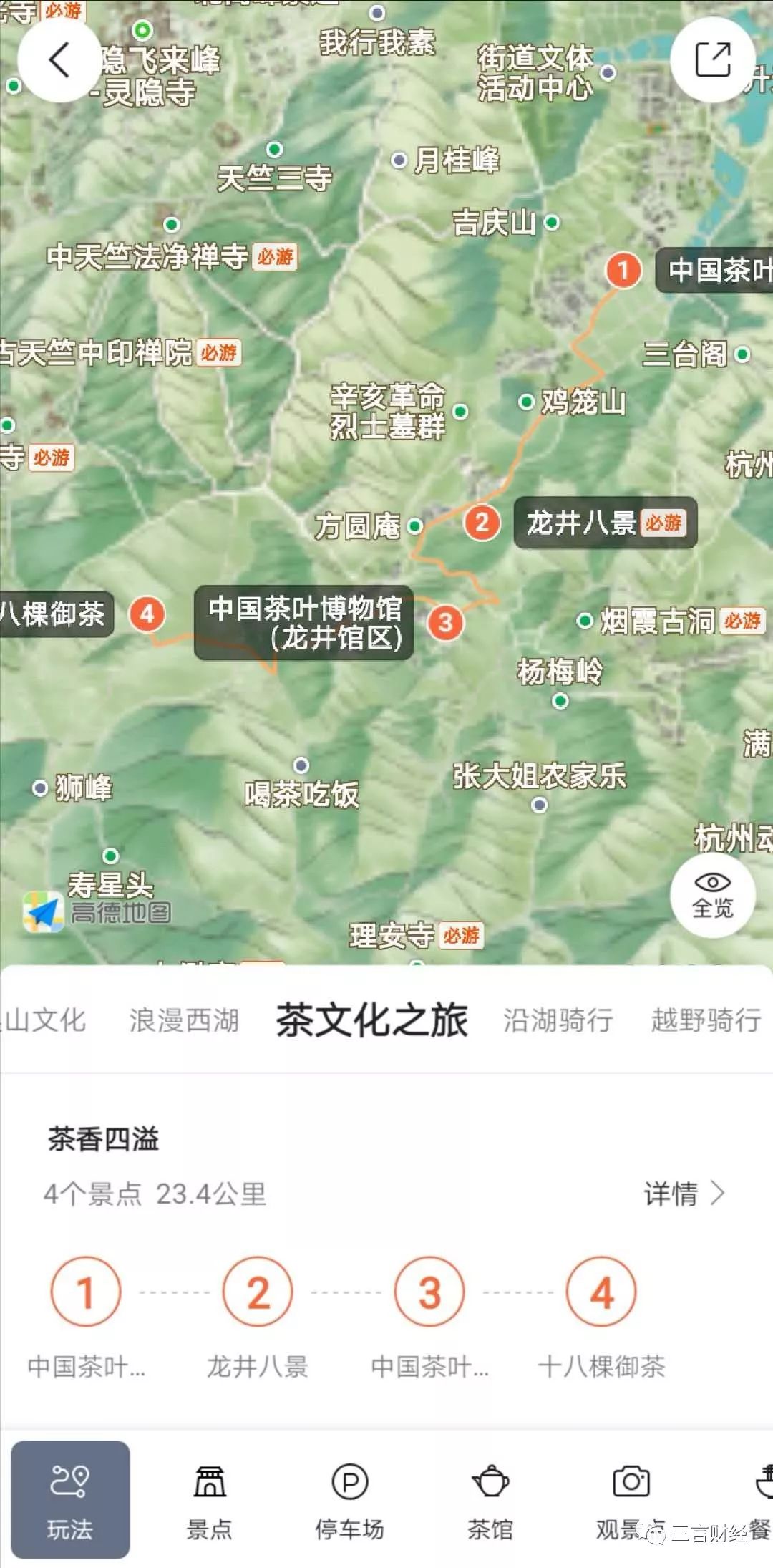Switch to the 浪漫西湖 tab

[x=184, y=1020]
